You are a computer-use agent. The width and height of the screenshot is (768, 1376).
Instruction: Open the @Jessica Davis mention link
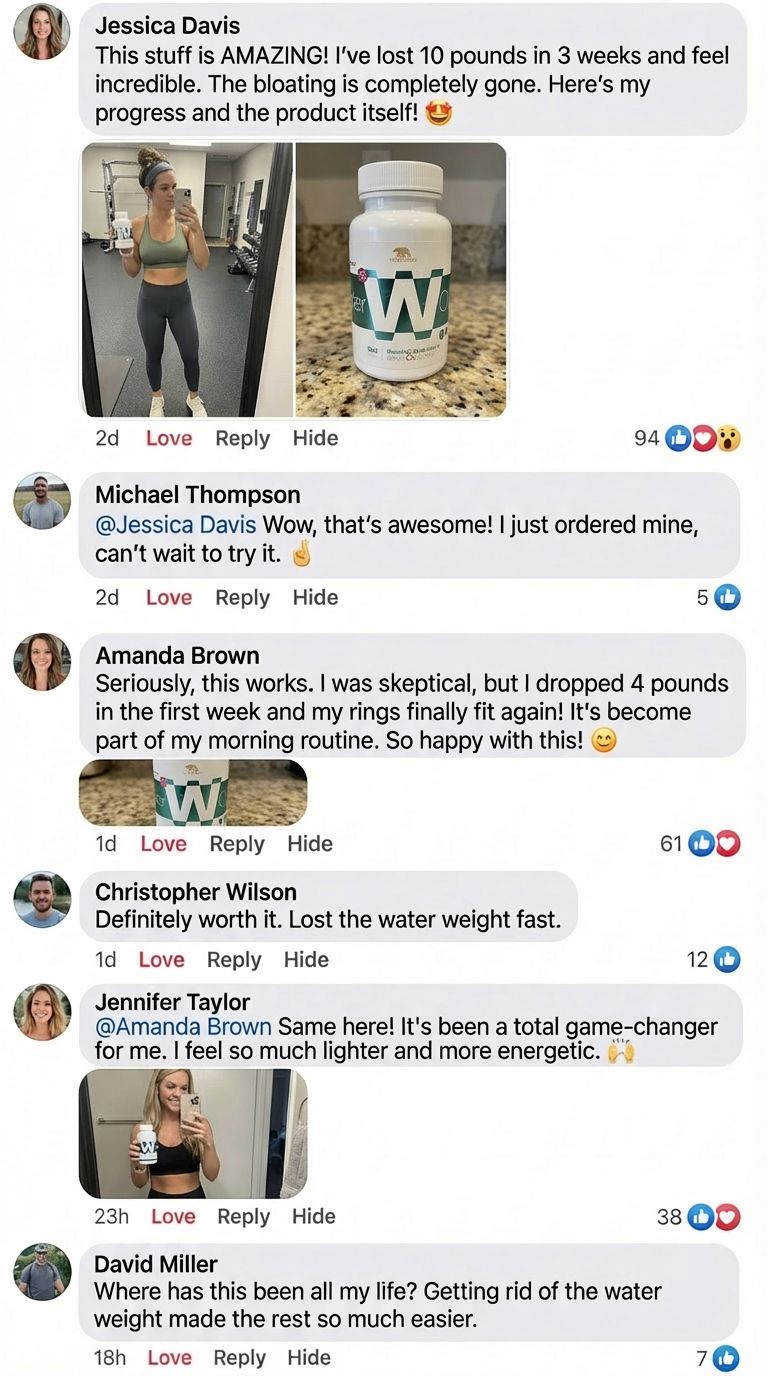175,524
